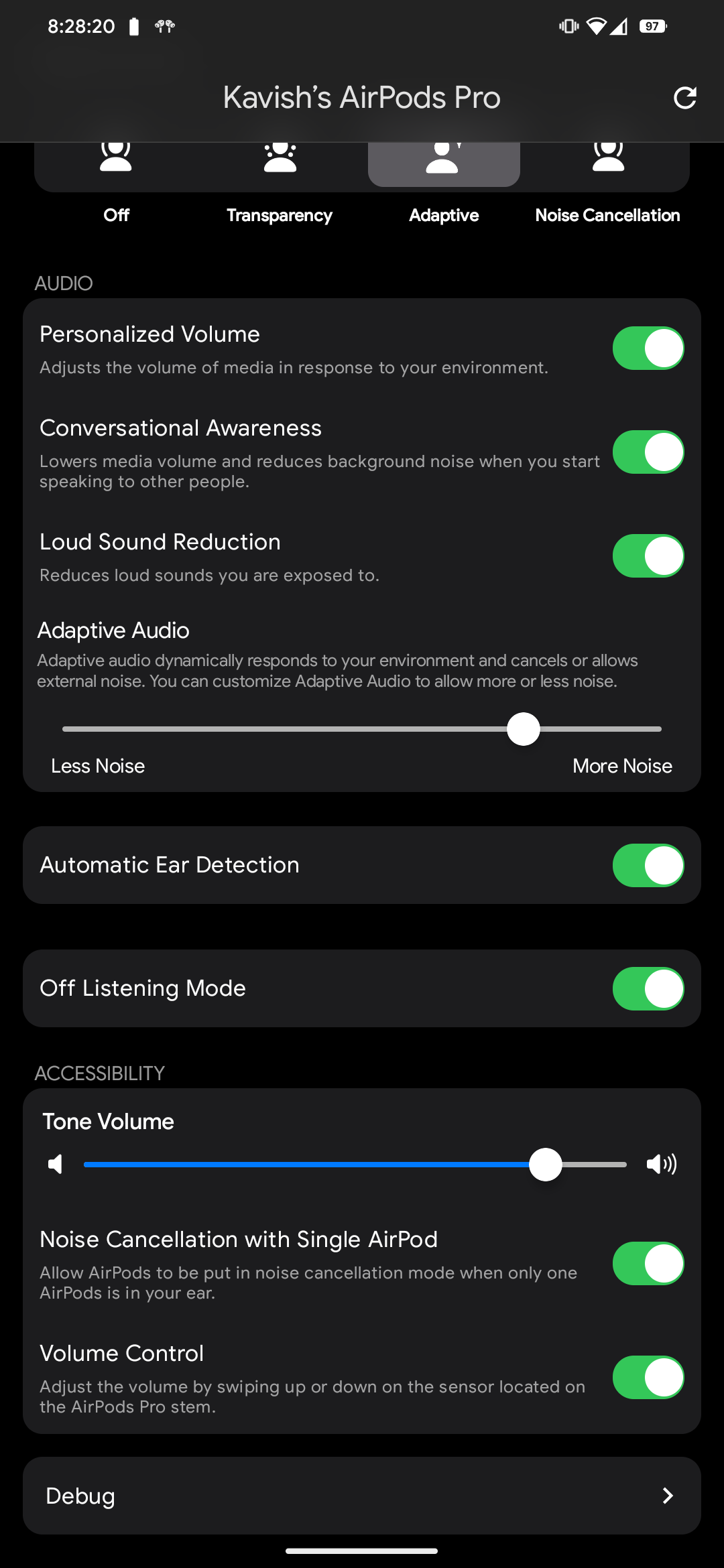Open the Debug screen via its chevron

[x=668, y=1496]
